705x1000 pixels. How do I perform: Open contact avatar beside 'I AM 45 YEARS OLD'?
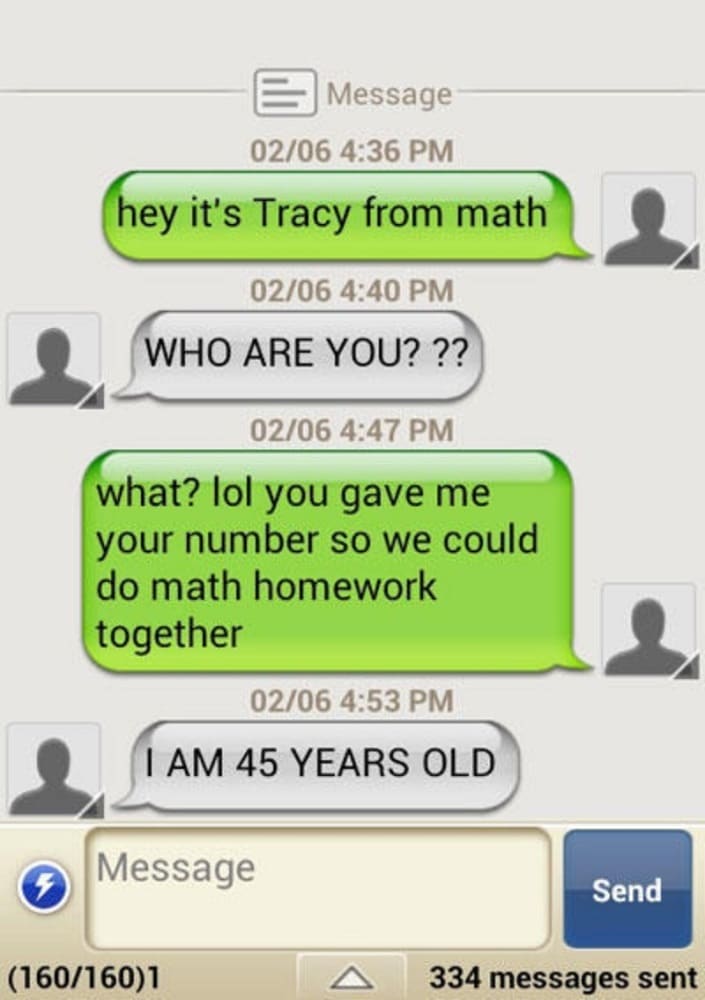[54, 768]
